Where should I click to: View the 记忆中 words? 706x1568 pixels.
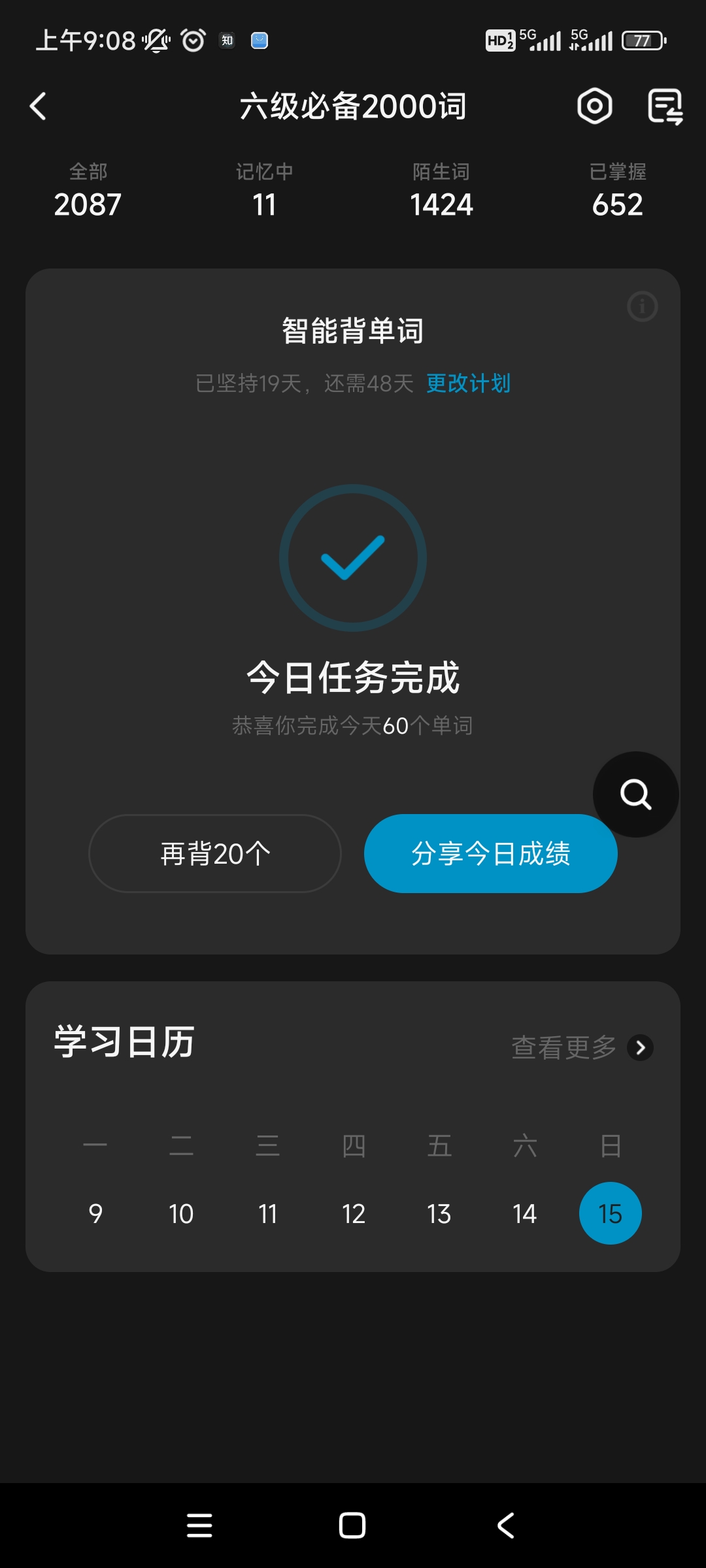pos(265,191)
